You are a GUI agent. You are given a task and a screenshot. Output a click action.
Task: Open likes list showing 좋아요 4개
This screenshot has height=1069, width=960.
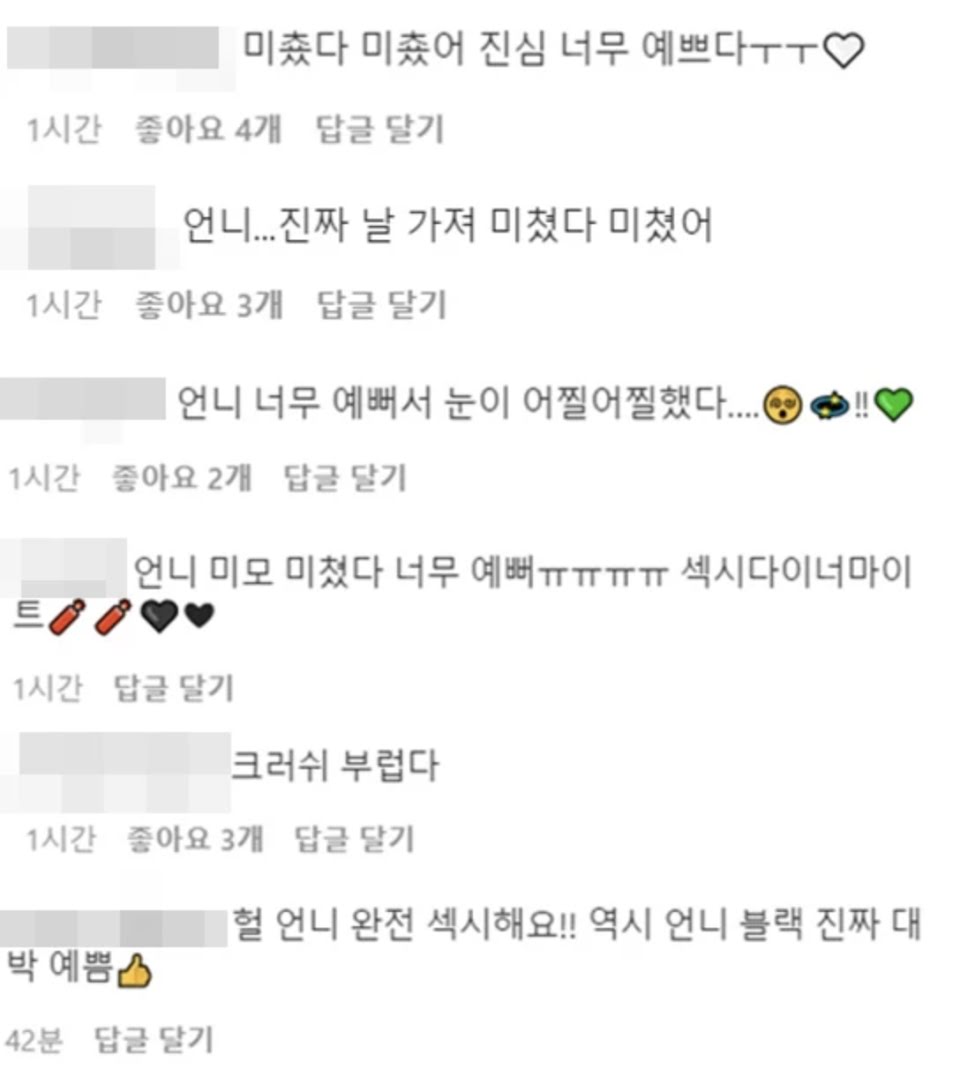coord(208,130)
